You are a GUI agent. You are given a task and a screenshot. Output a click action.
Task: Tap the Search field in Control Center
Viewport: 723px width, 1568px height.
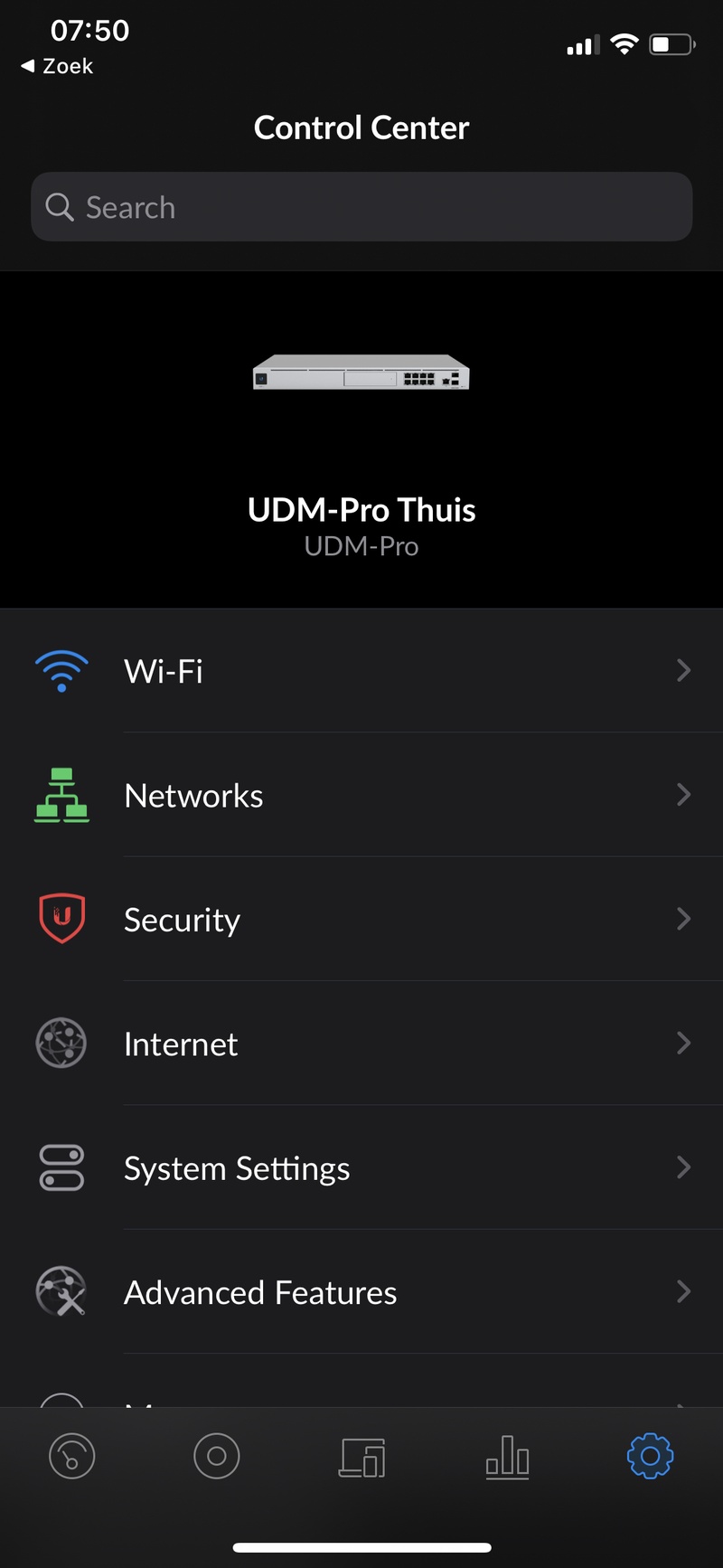(x=361, y=207)
